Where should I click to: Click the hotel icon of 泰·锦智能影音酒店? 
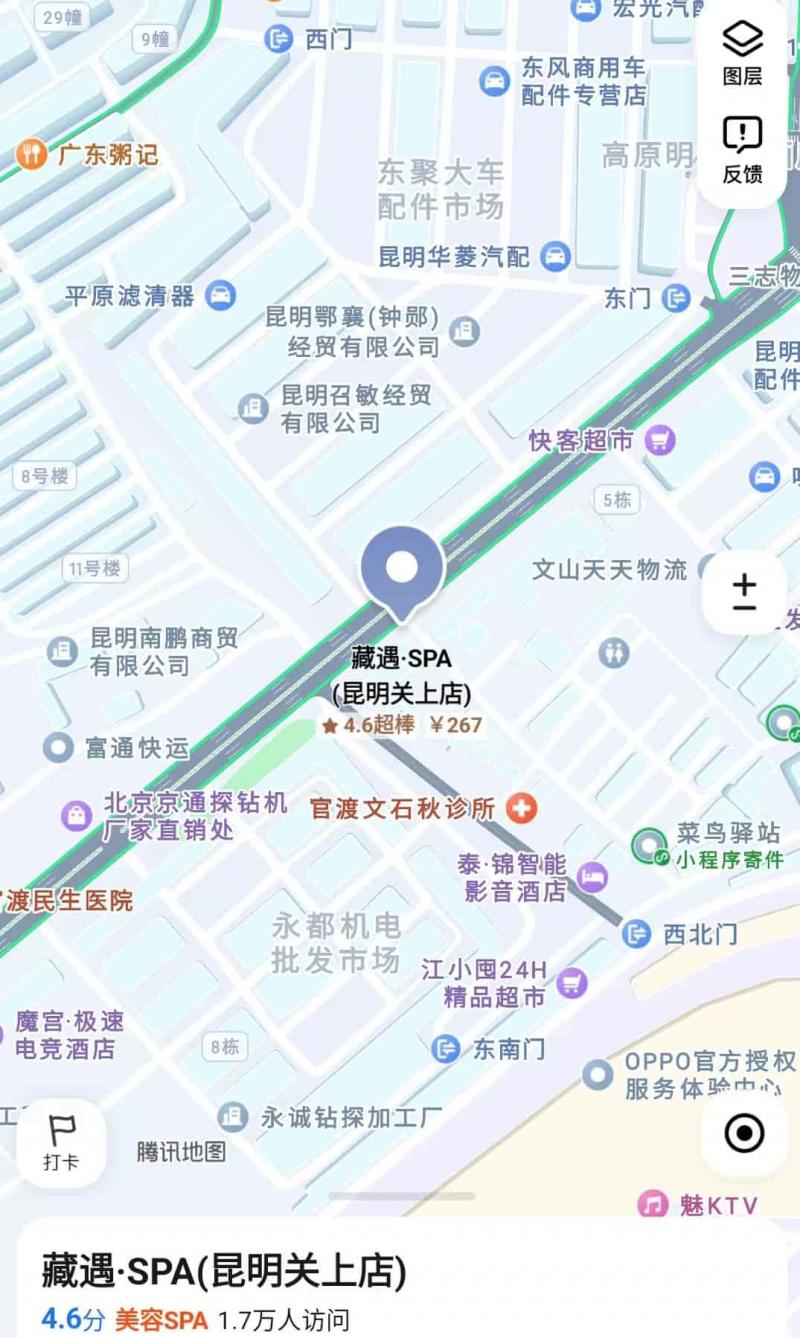(594, 875)
